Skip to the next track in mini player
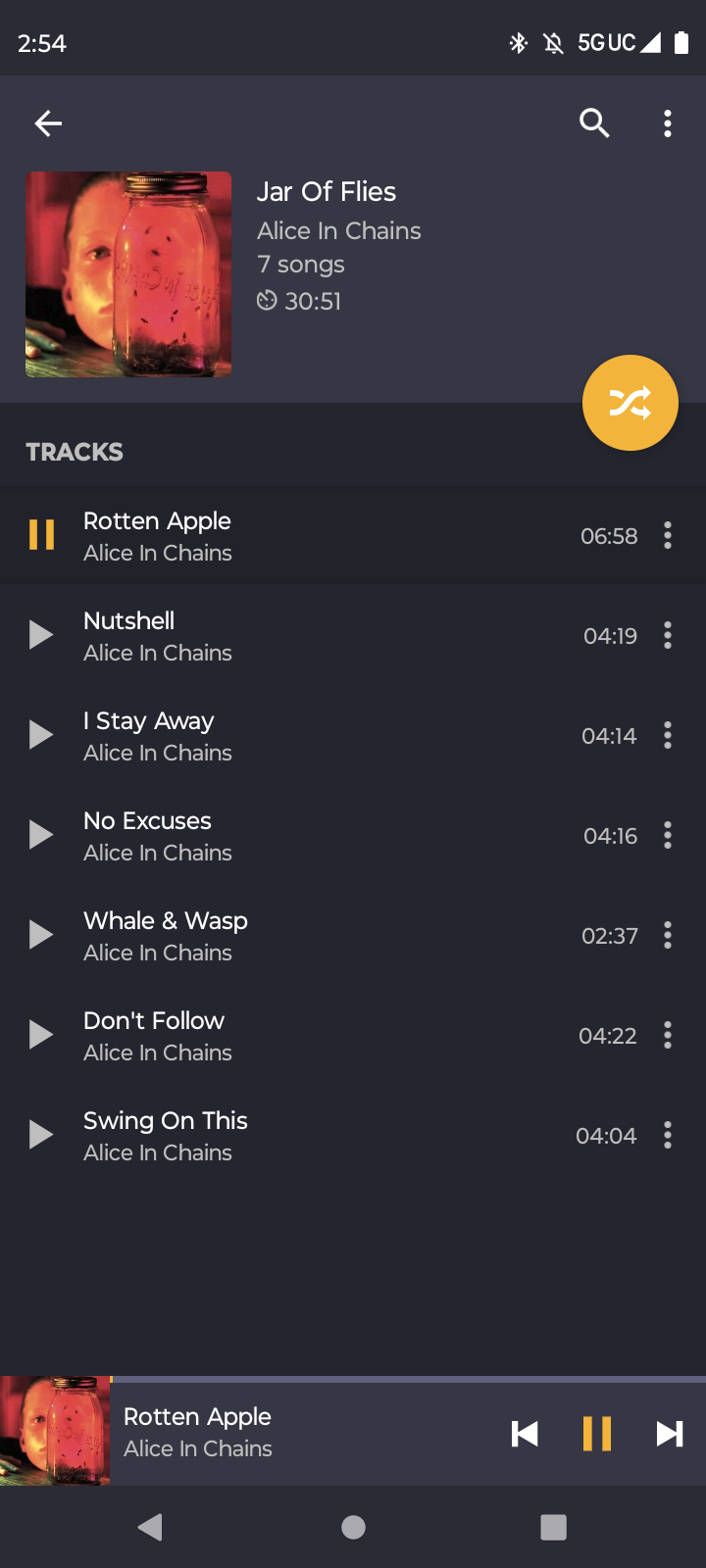 tap(670, 1434)
